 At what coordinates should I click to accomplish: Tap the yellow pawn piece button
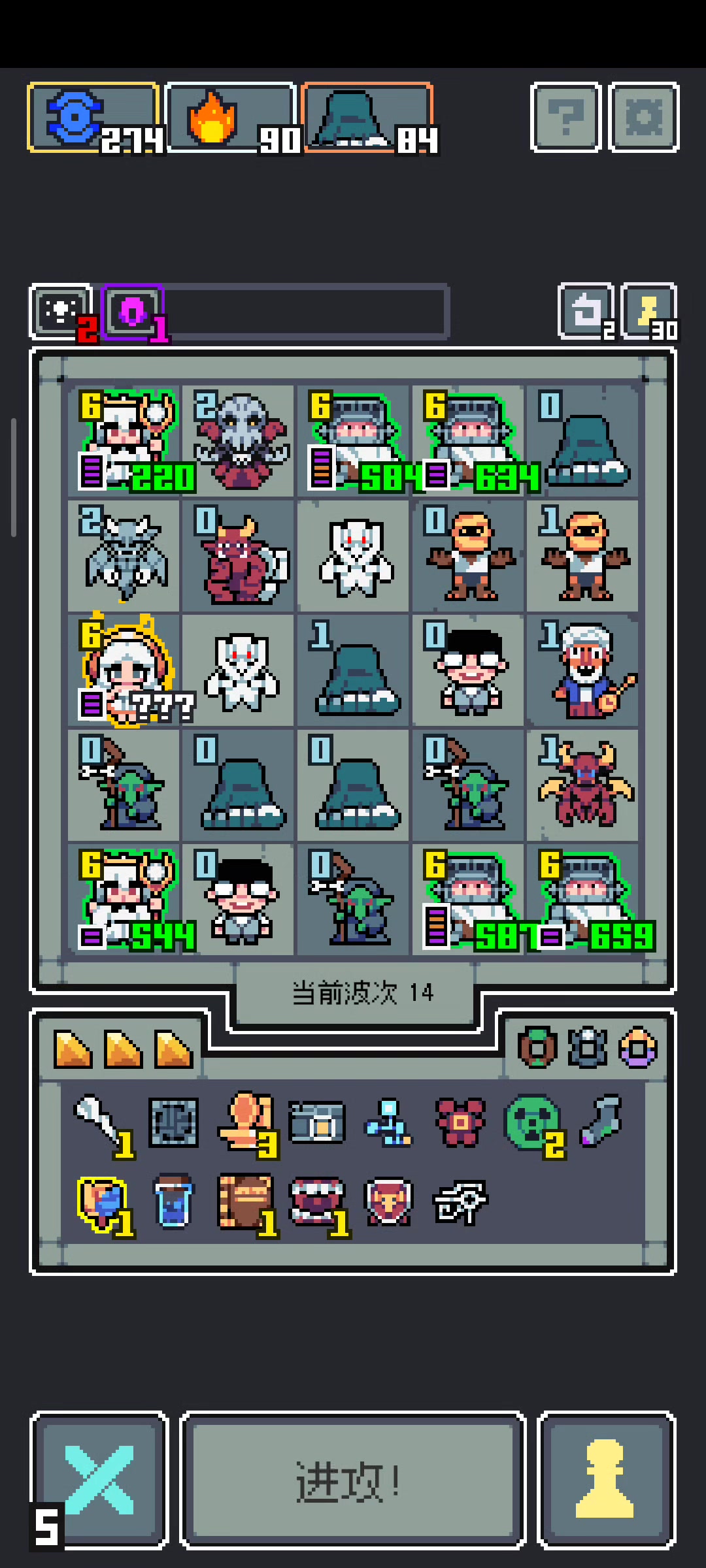coord(606,1480)
